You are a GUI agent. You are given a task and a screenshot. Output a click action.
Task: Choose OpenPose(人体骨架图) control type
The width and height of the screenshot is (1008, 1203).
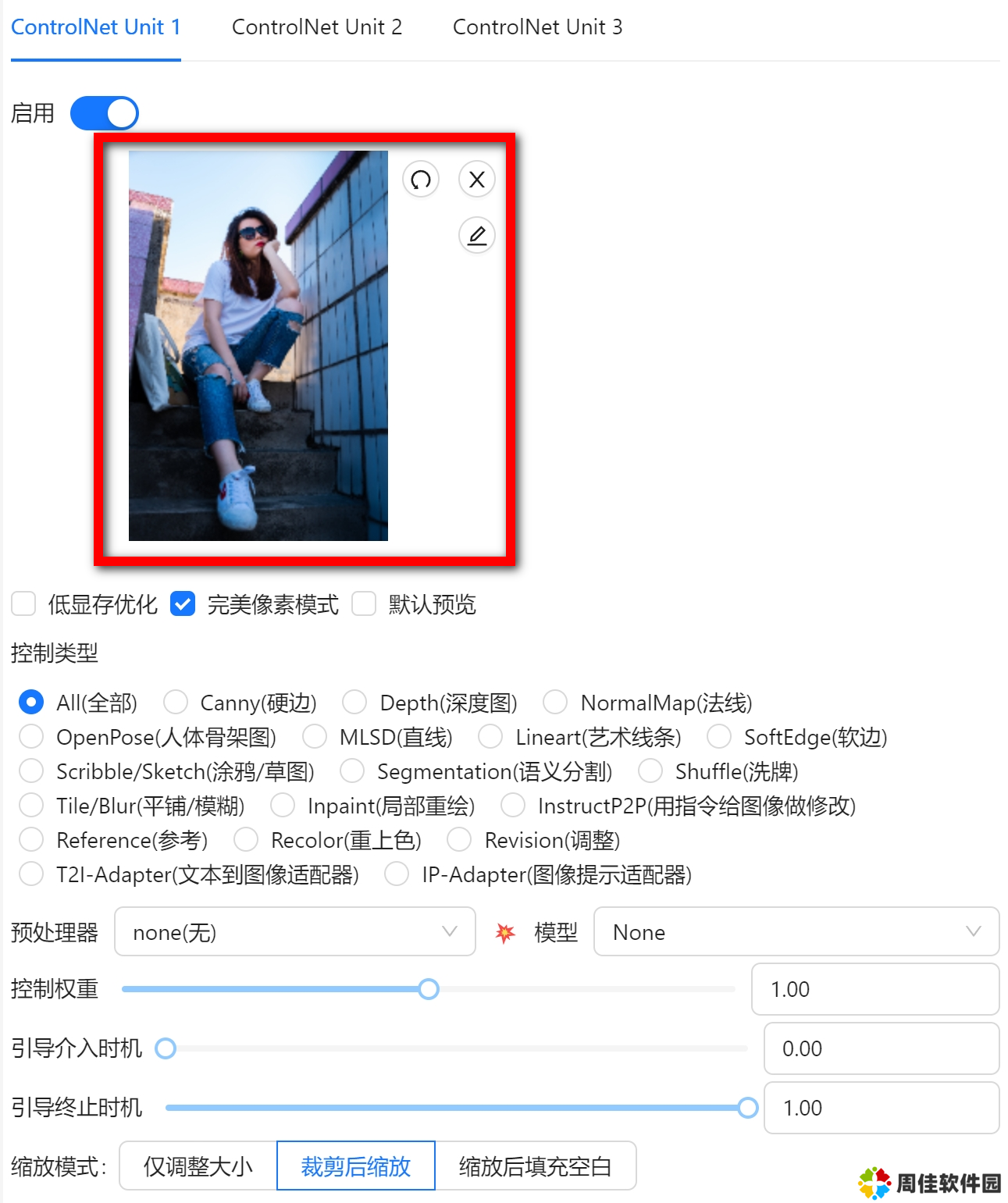tap(31, 737)
